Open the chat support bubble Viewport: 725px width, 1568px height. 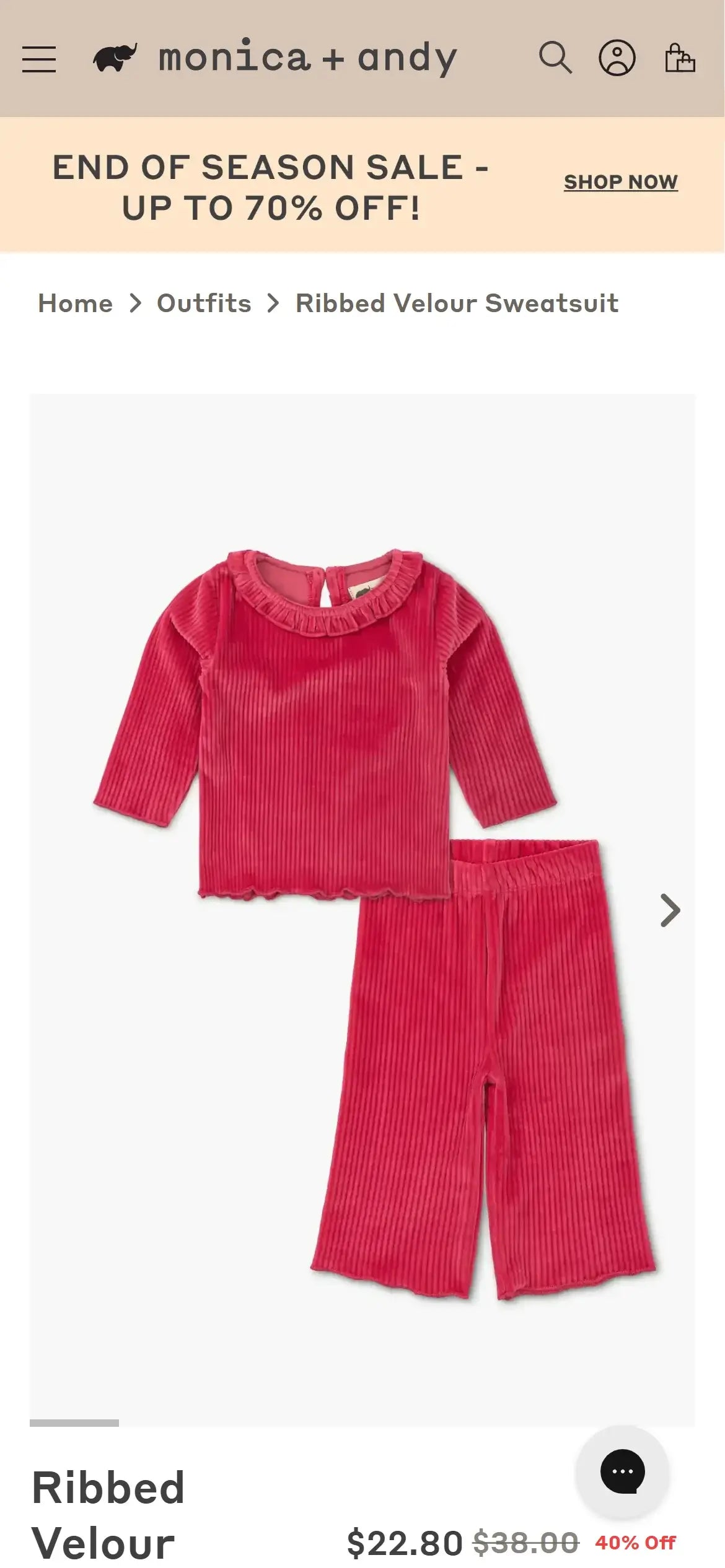pyautogui.click(x=622, y=1471)
